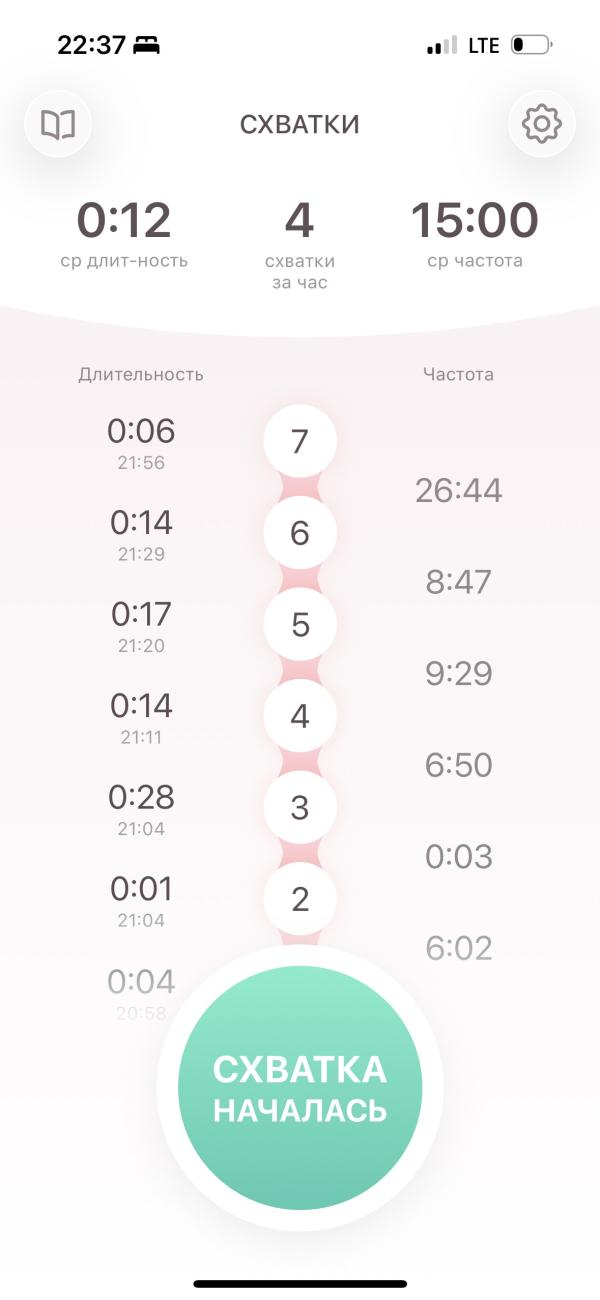Tap the СХВАТКА НАЧАЛАСЬ button
Viewport: 600px width, 1300px height.
pyautogui.click(x=300, y=1088)
